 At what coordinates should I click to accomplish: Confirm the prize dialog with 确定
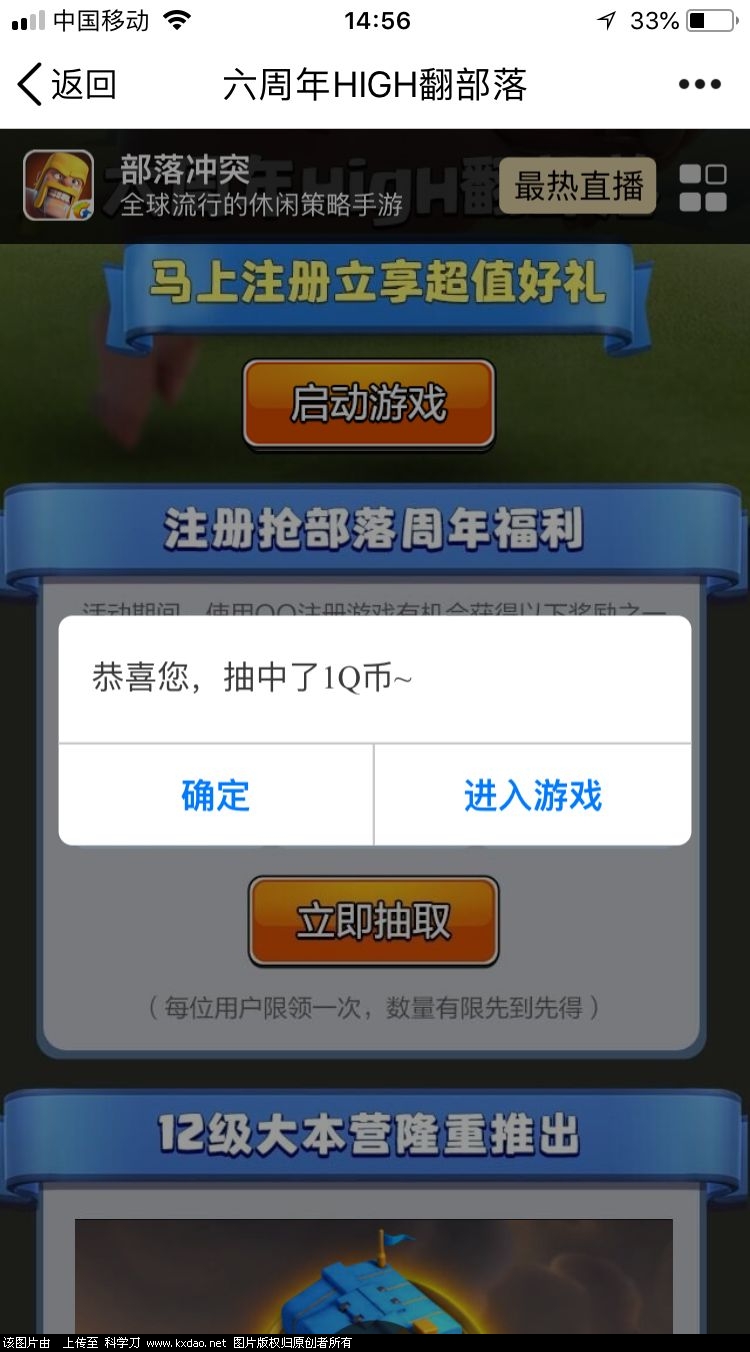[214, 795]
